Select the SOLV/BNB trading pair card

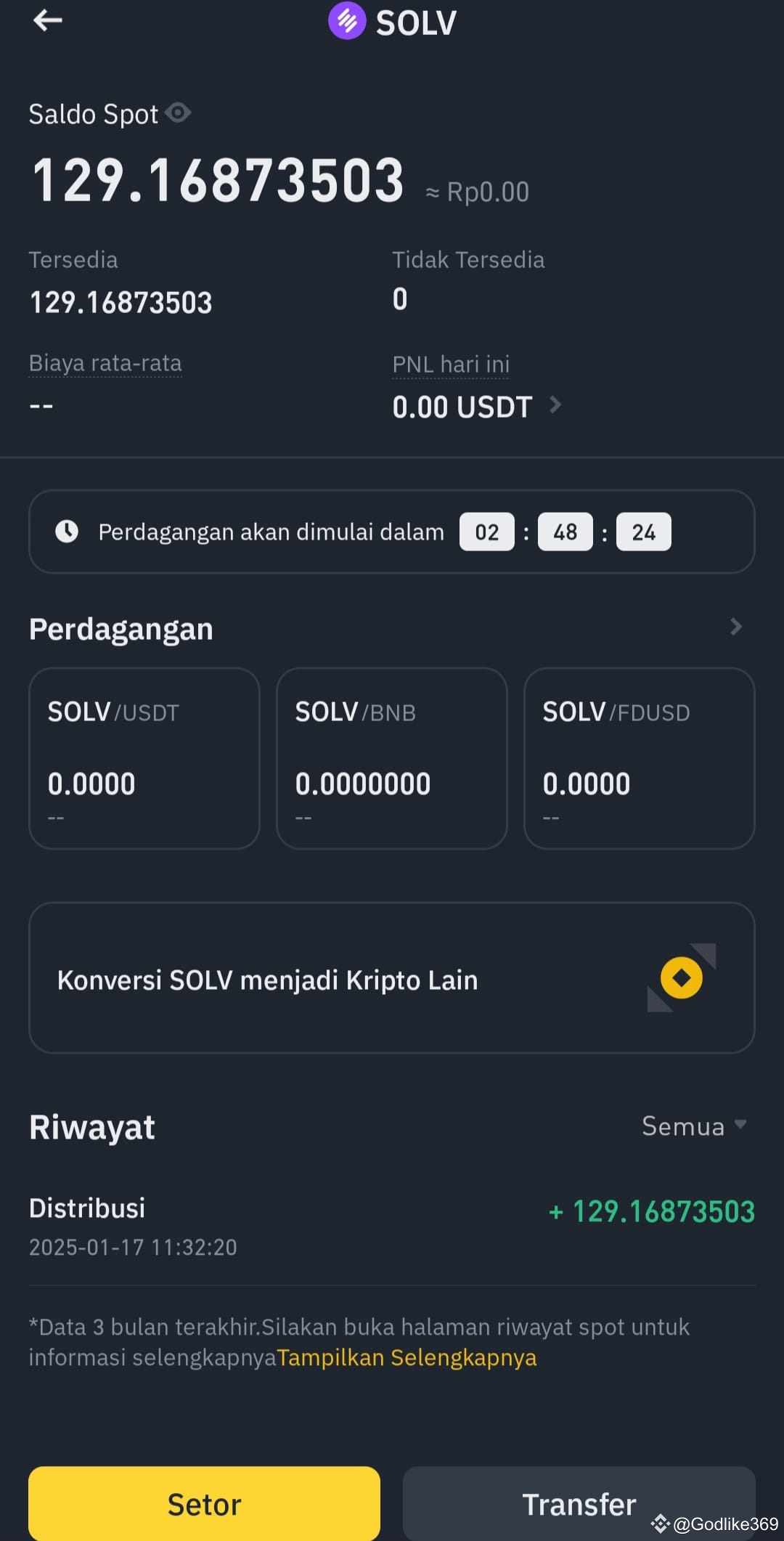coord(391,759)
